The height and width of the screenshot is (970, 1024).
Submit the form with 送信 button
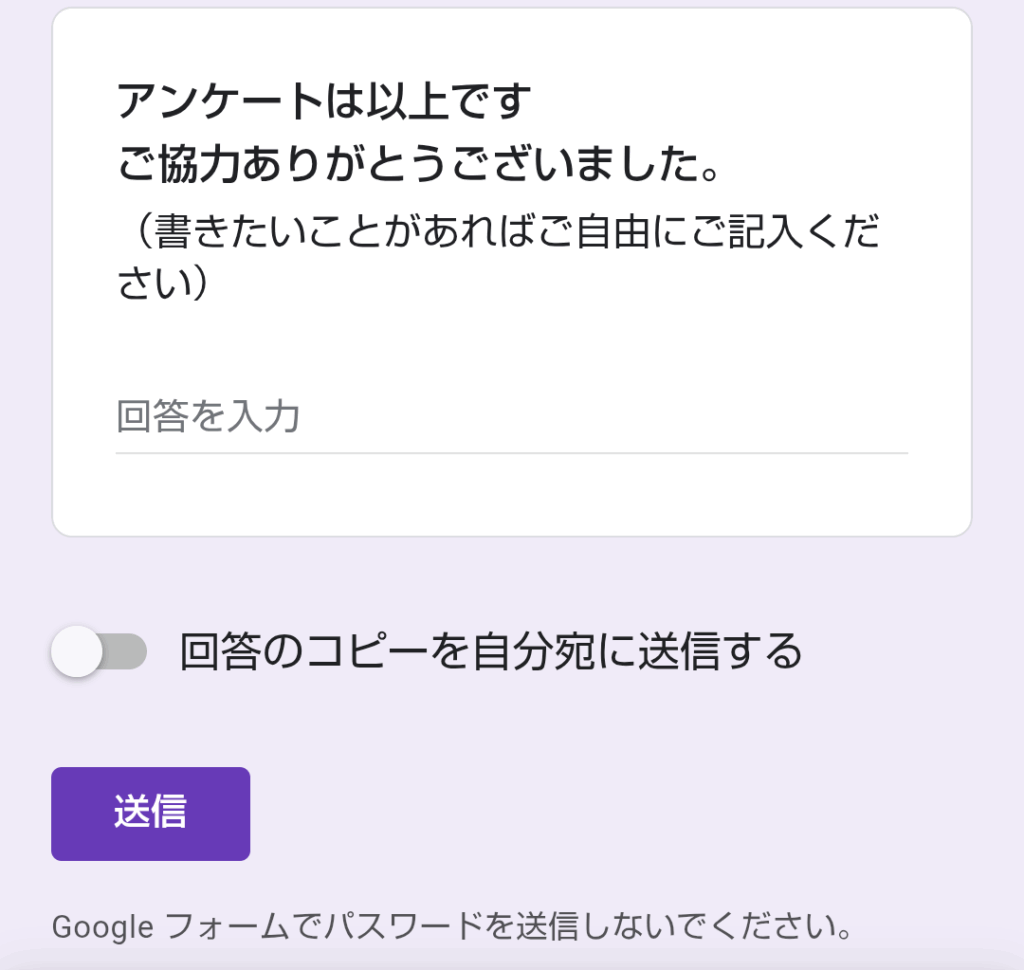[x=150, y=813]
